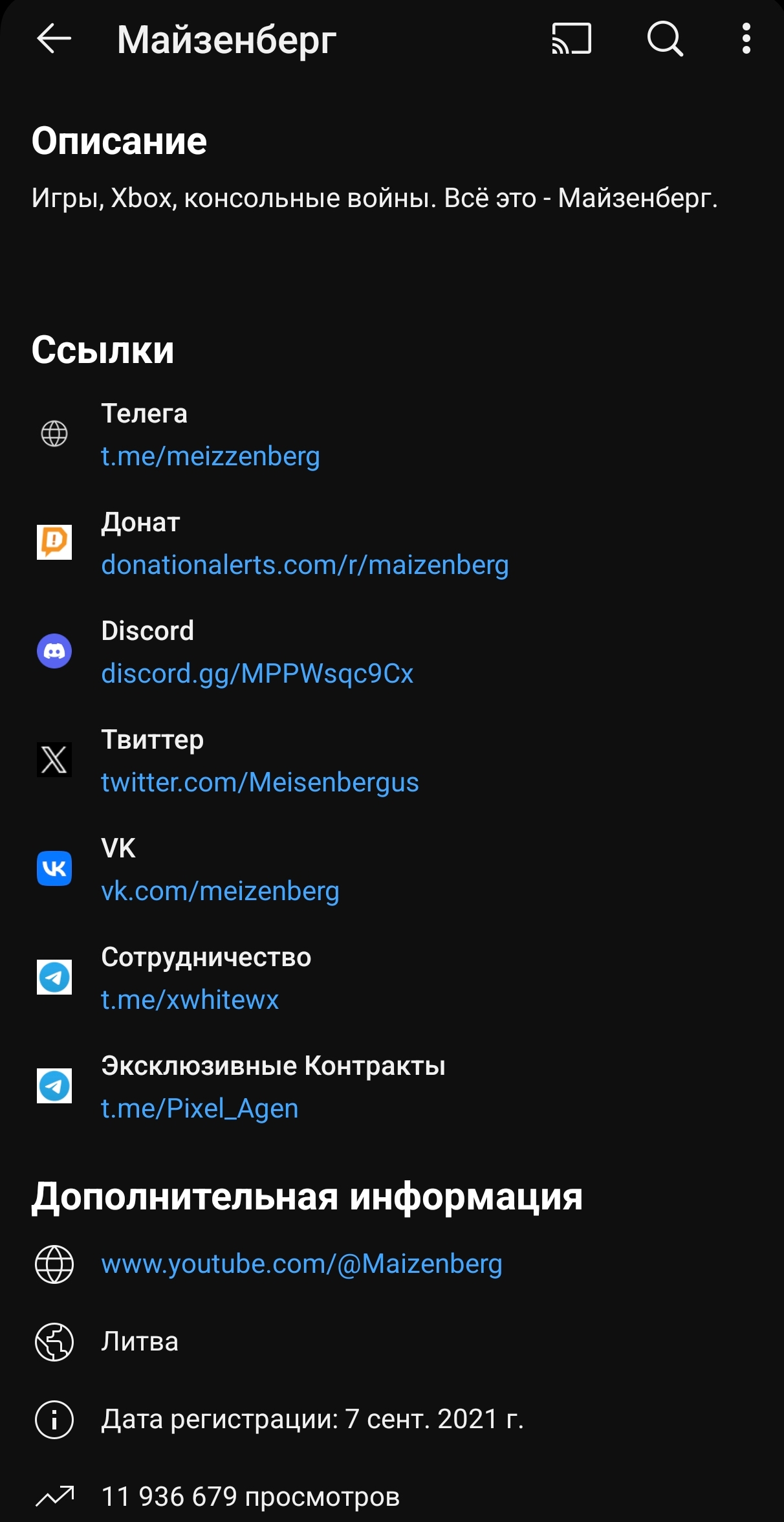Open Твиттер link twitter.com/Meisenbergus

tap(259, 782)
